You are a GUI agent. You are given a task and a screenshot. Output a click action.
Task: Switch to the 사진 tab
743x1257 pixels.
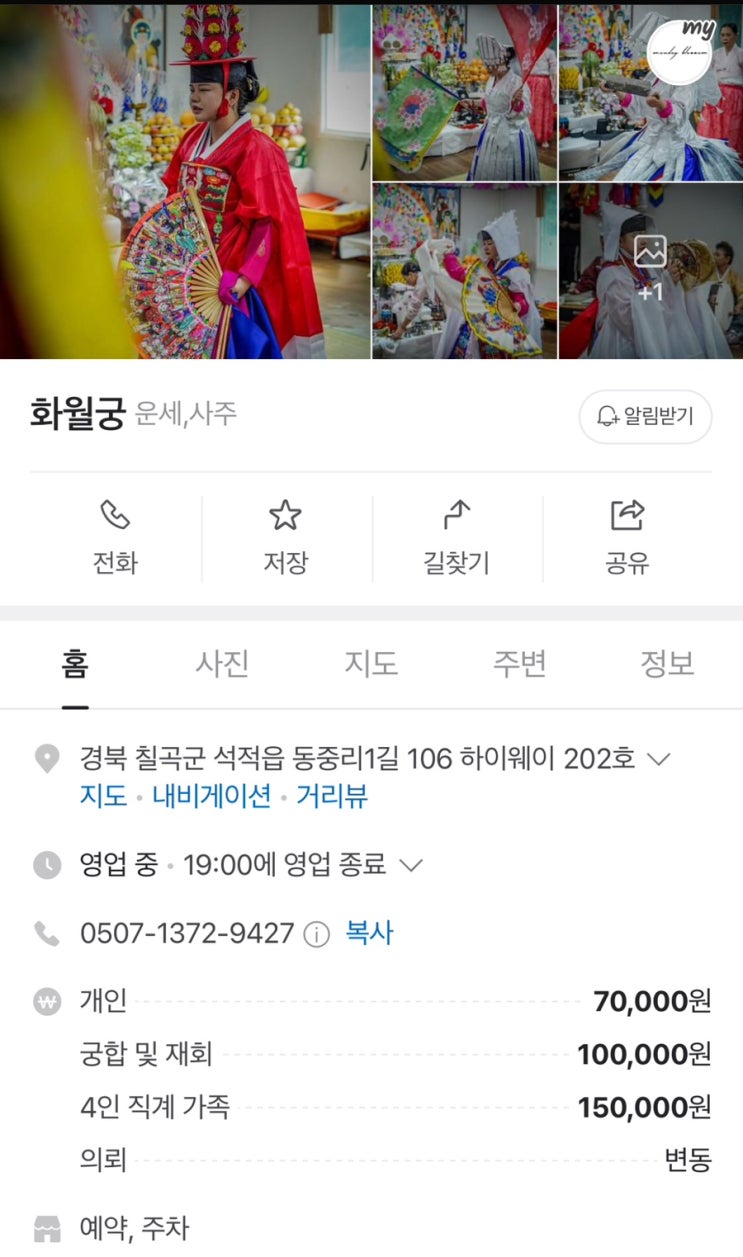point(222,664)
